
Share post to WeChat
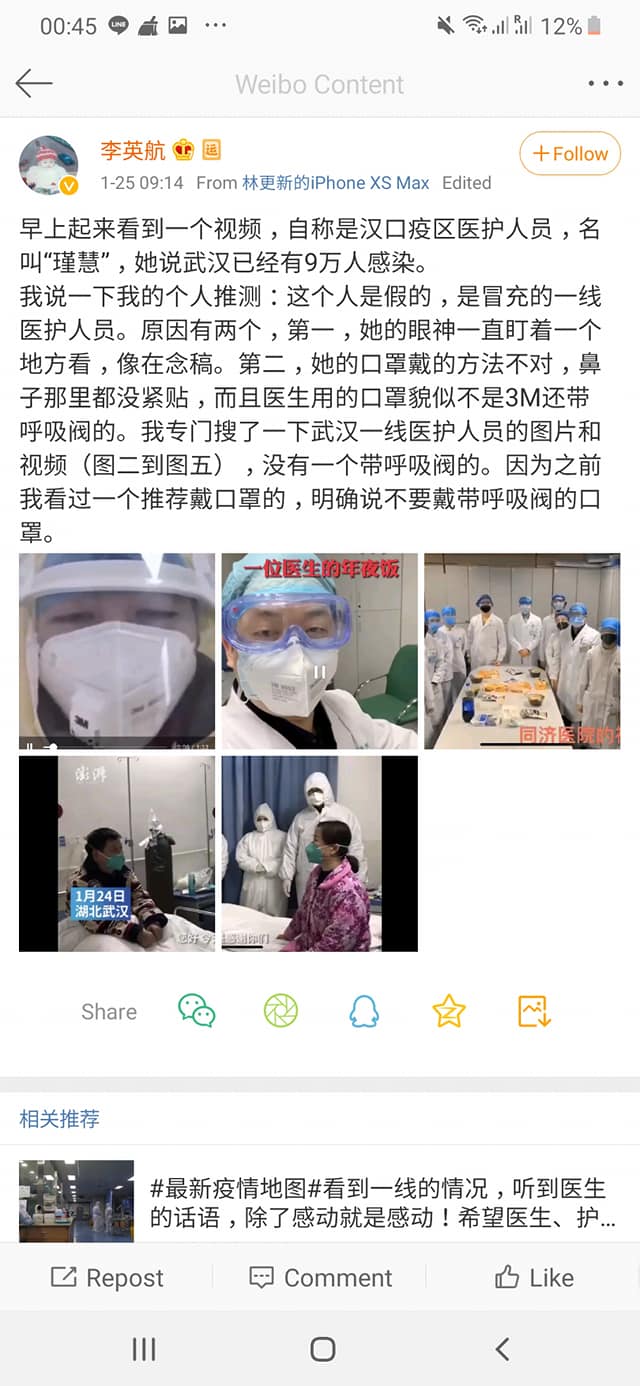[197, 1011]
